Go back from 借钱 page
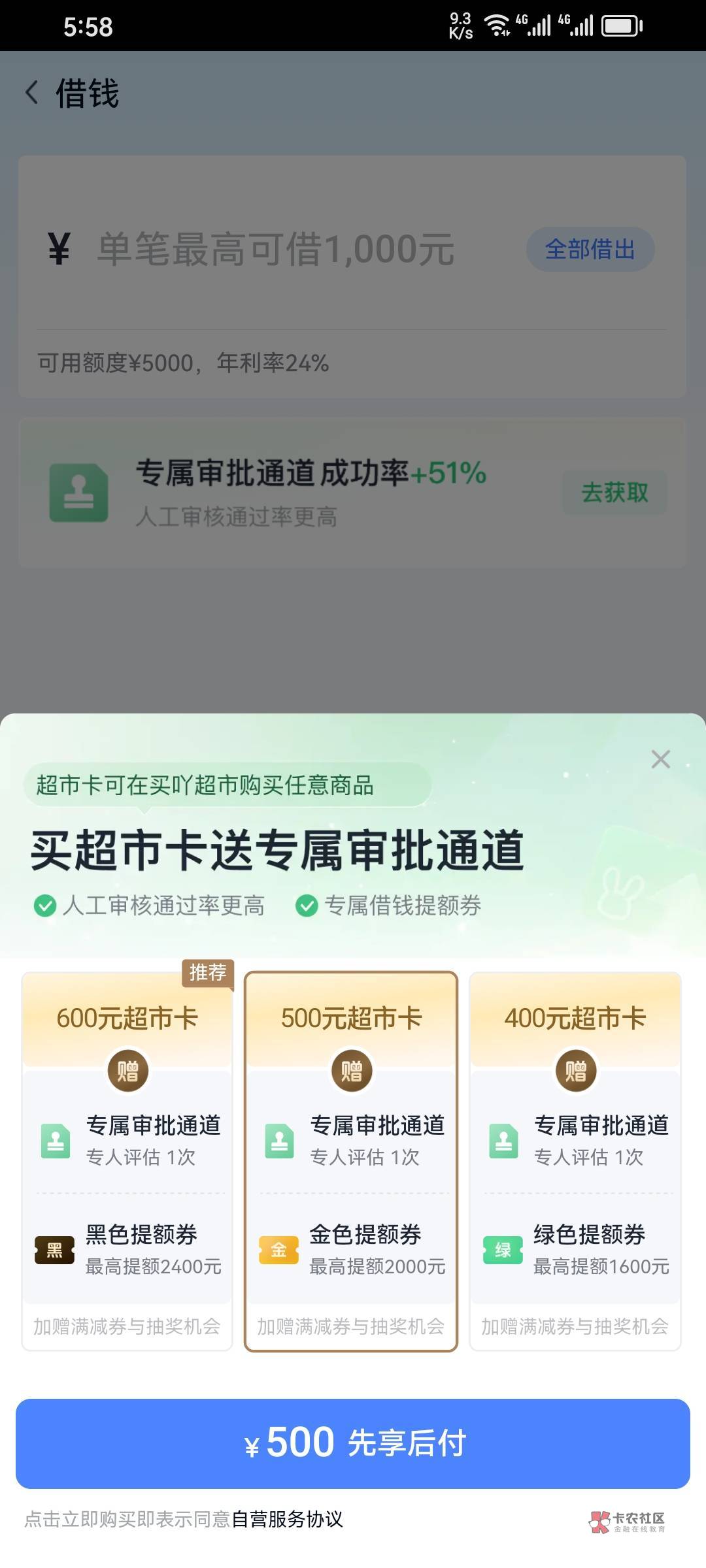Screen dimensions: 706x1568 [31, 92]
